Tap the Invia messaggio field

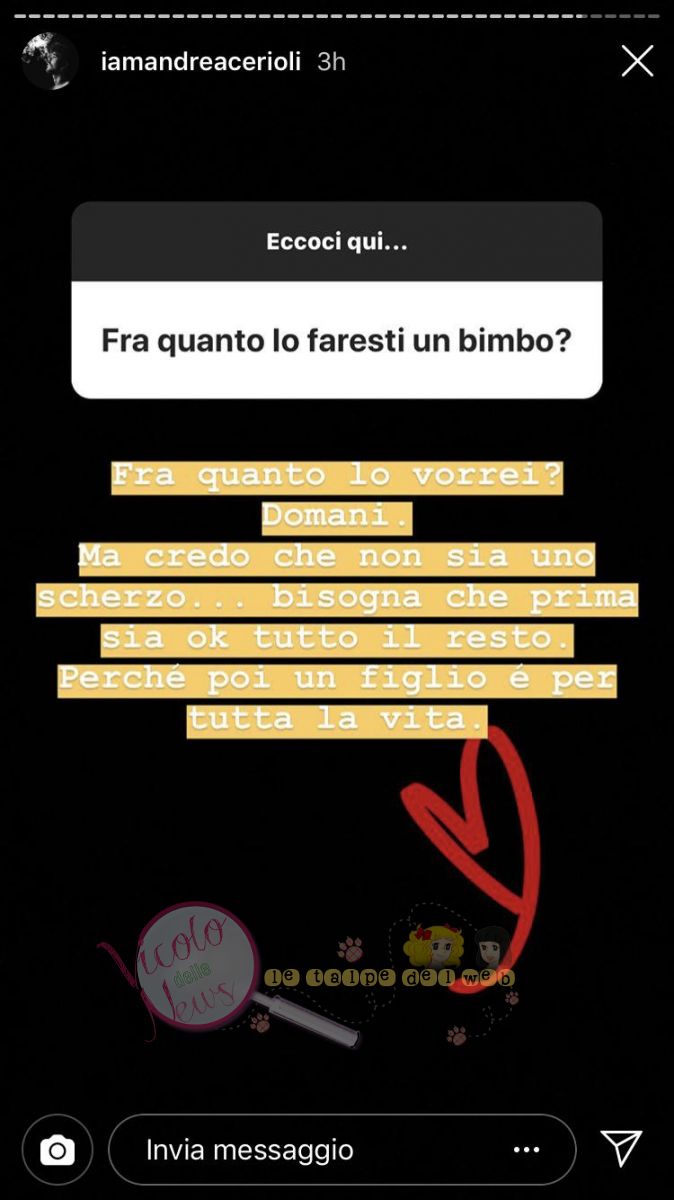(300, 1150)
